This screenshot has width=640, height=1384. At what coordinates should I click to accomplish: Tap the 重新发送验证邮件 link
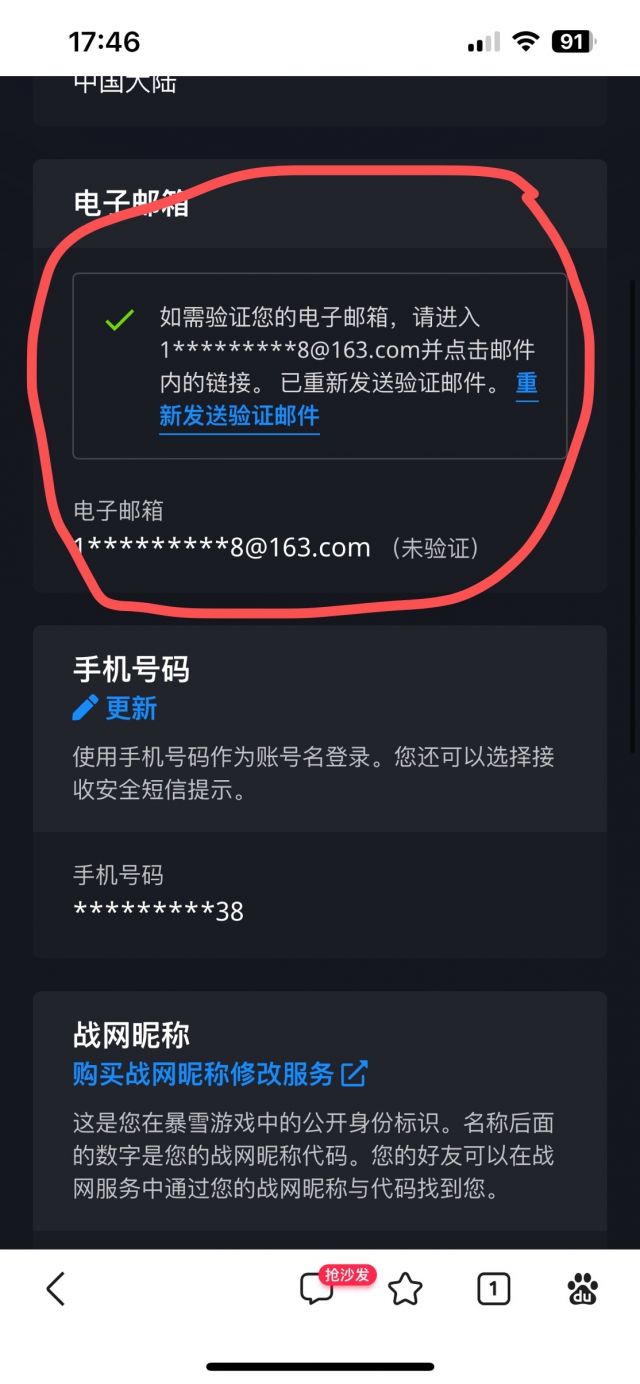click(x=239, y=416)
